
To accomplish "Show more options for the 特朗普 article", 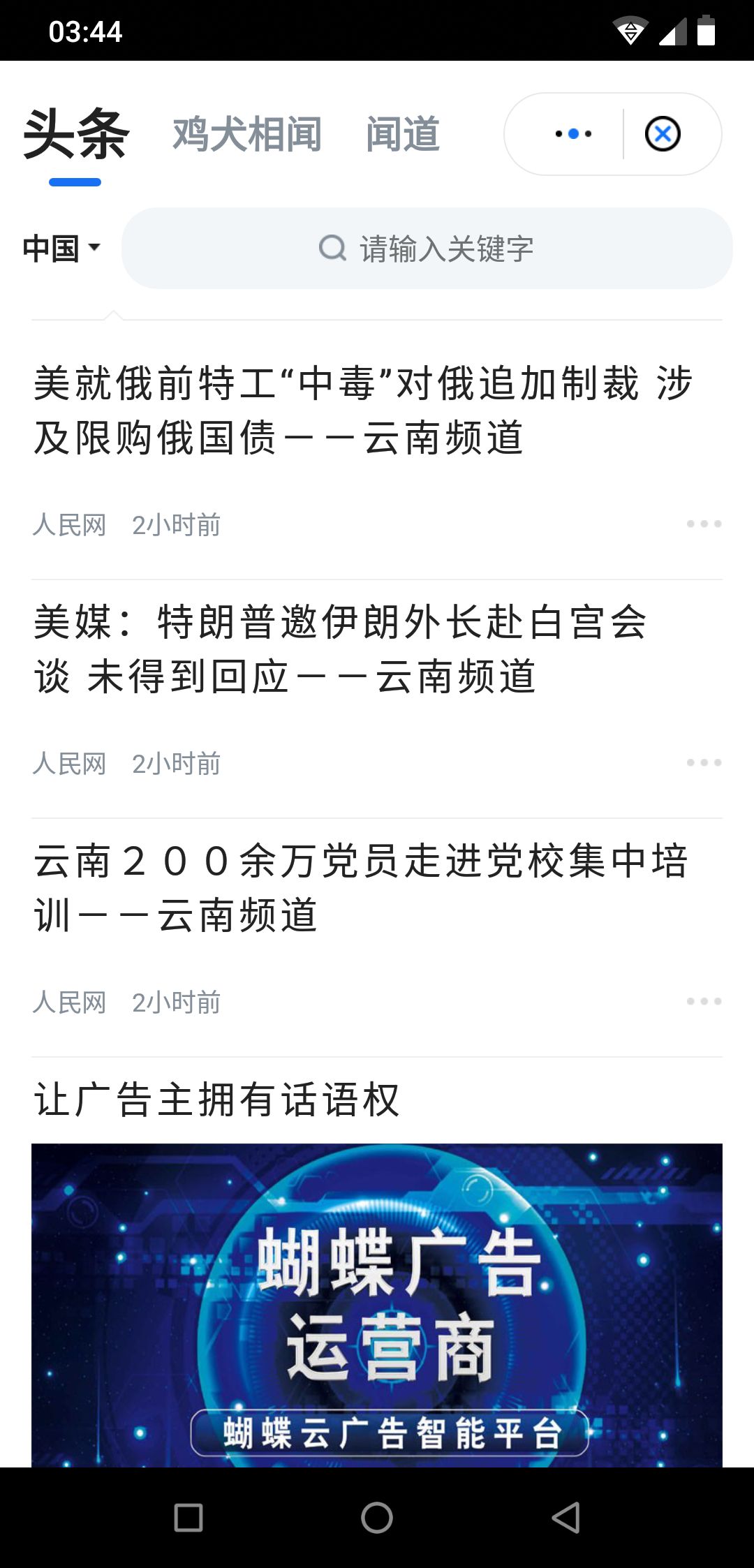I will (x=703, y=762).
